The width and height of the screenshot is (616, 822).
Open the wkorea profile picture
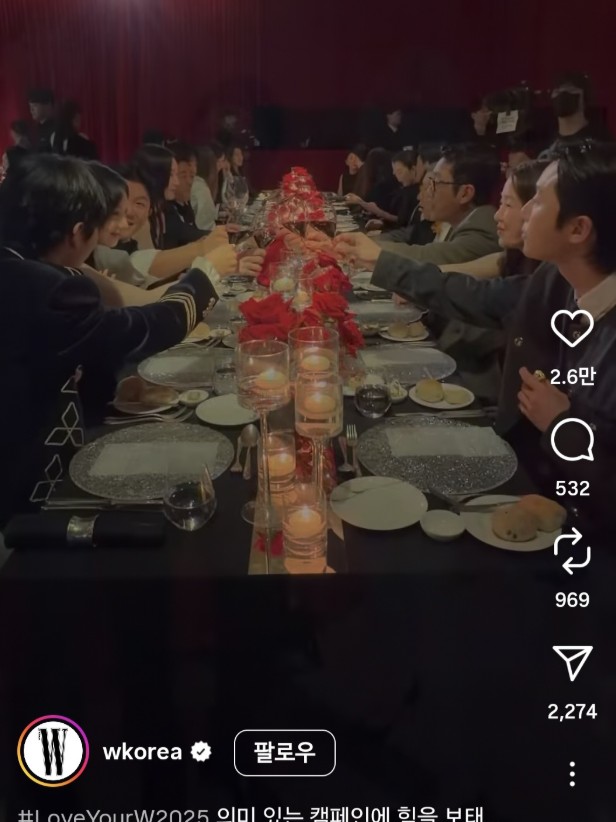click(x=53, y=752)
